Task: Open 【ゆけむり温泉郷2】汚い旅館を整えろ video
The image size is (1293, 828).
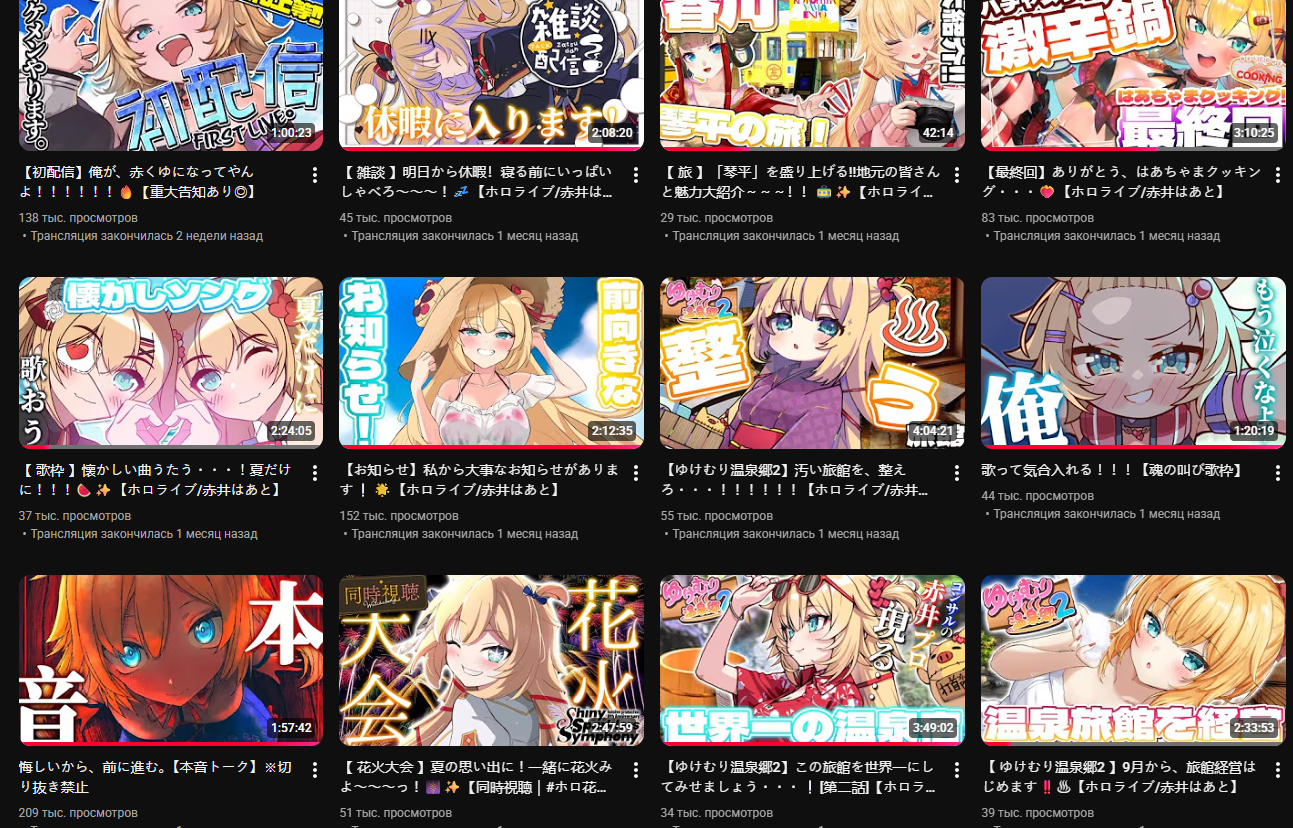Action: pyautogui.click(x=812, y=363)
